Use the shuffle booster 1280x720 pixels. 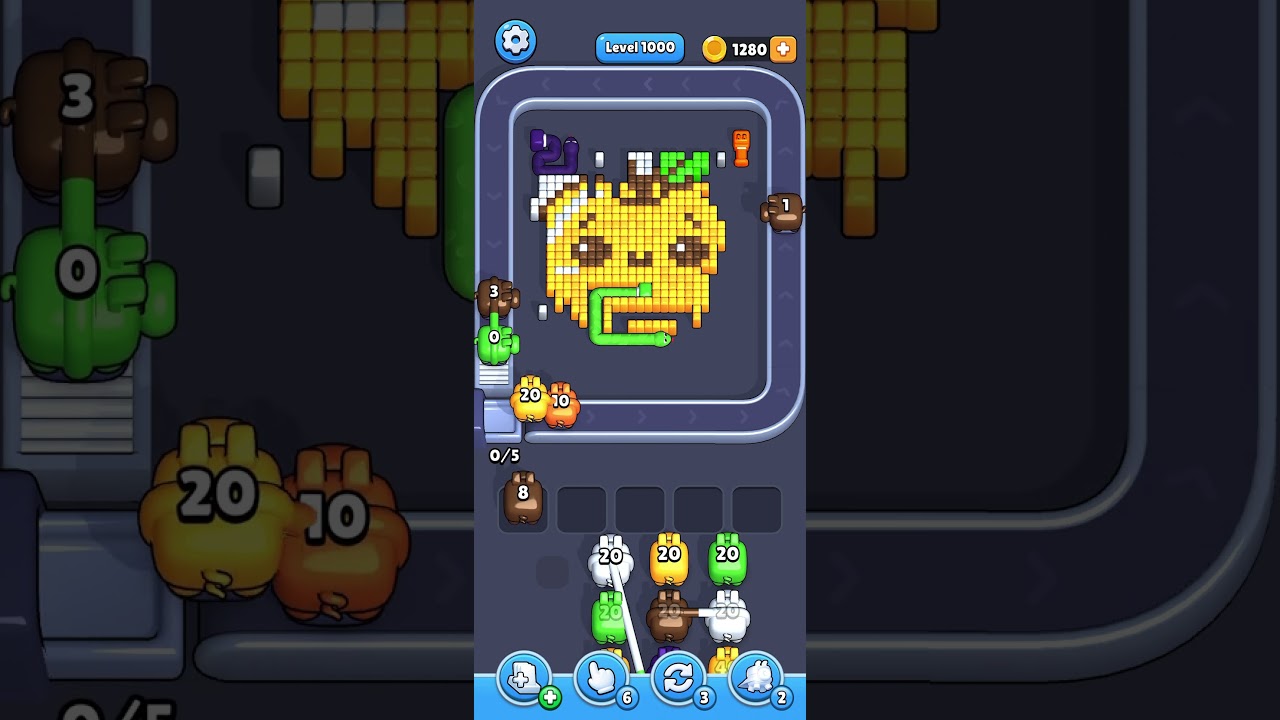tap(678, 679)
